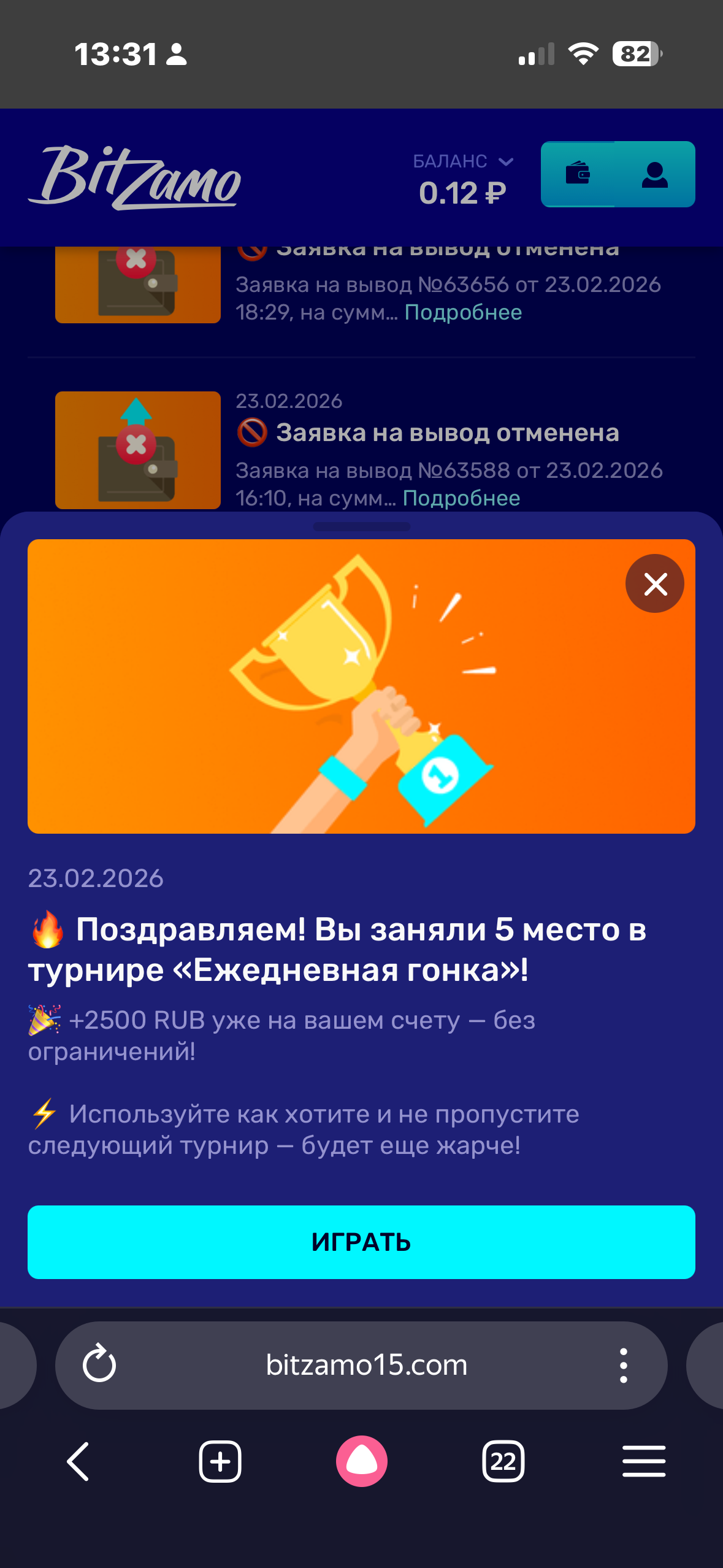Screen dimensions: 723x1568
Task: Go to Bitzamo home via logo
Action: 134,177
